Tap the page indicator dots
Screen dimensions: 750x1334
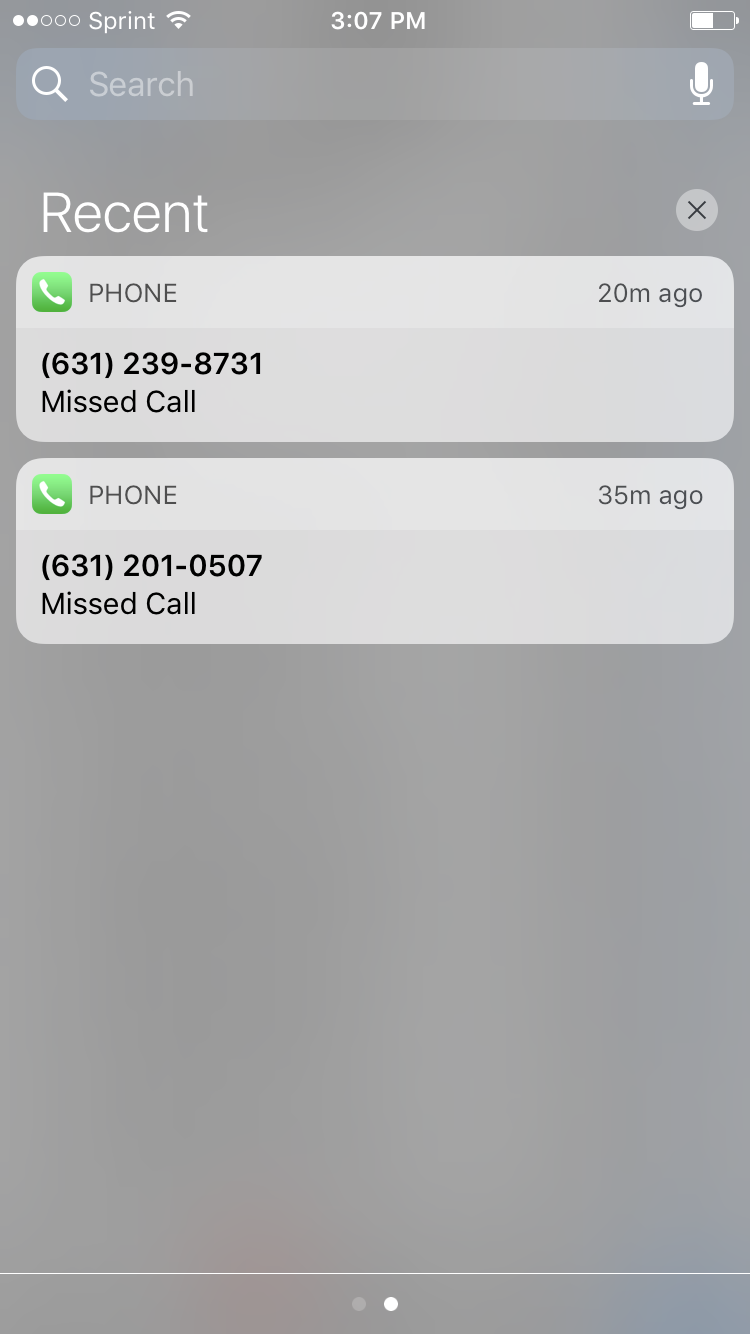pos(375,1304)
